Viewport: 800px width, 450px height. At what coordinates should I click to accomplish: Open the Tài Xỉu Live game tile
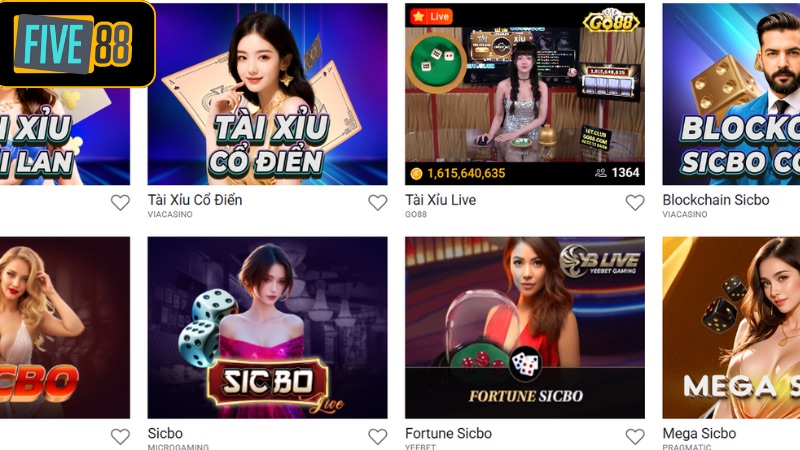(x=524, y=94)
